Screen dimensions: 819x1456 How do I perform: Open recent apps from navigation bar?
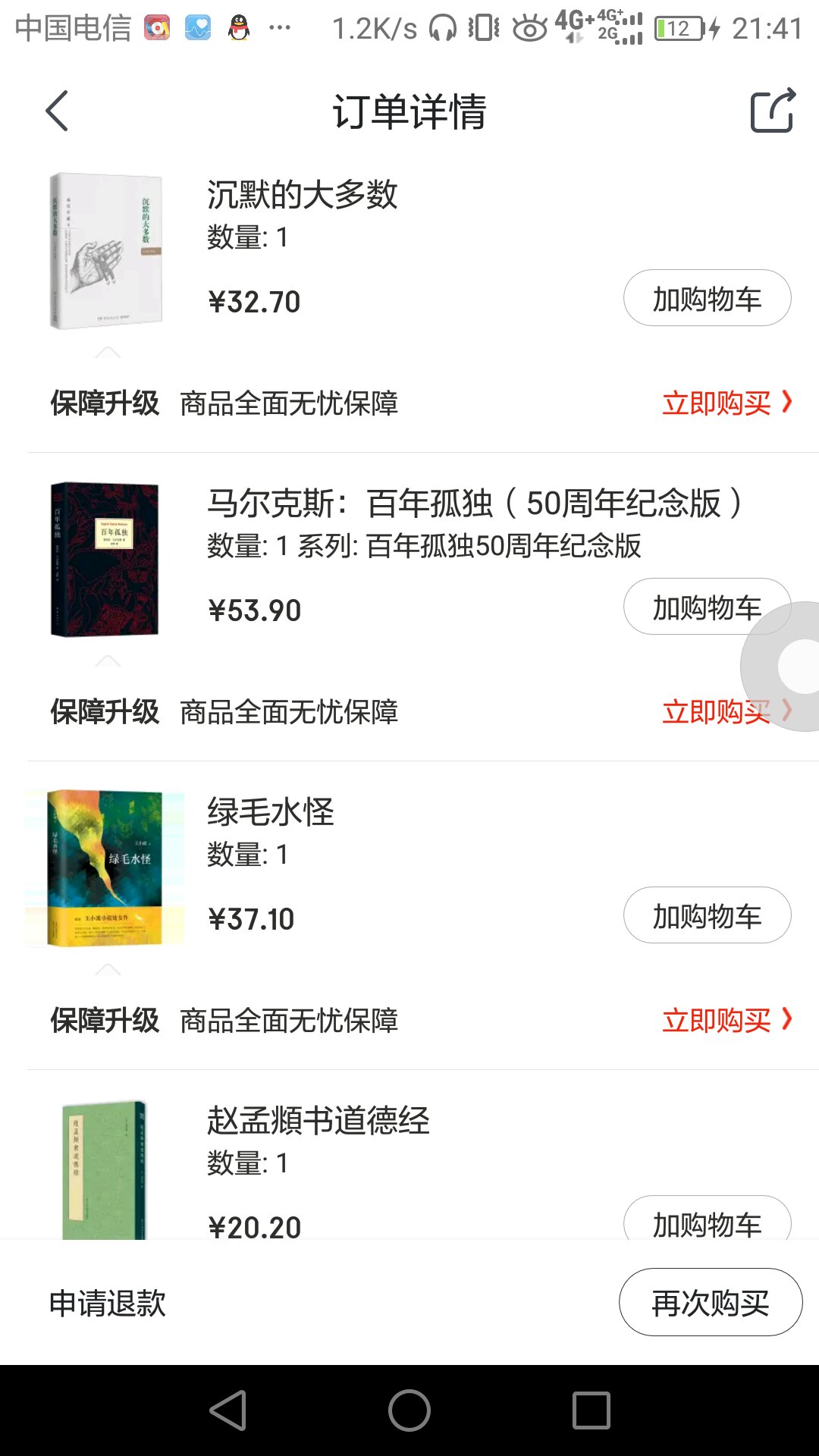coord(591,1410)
